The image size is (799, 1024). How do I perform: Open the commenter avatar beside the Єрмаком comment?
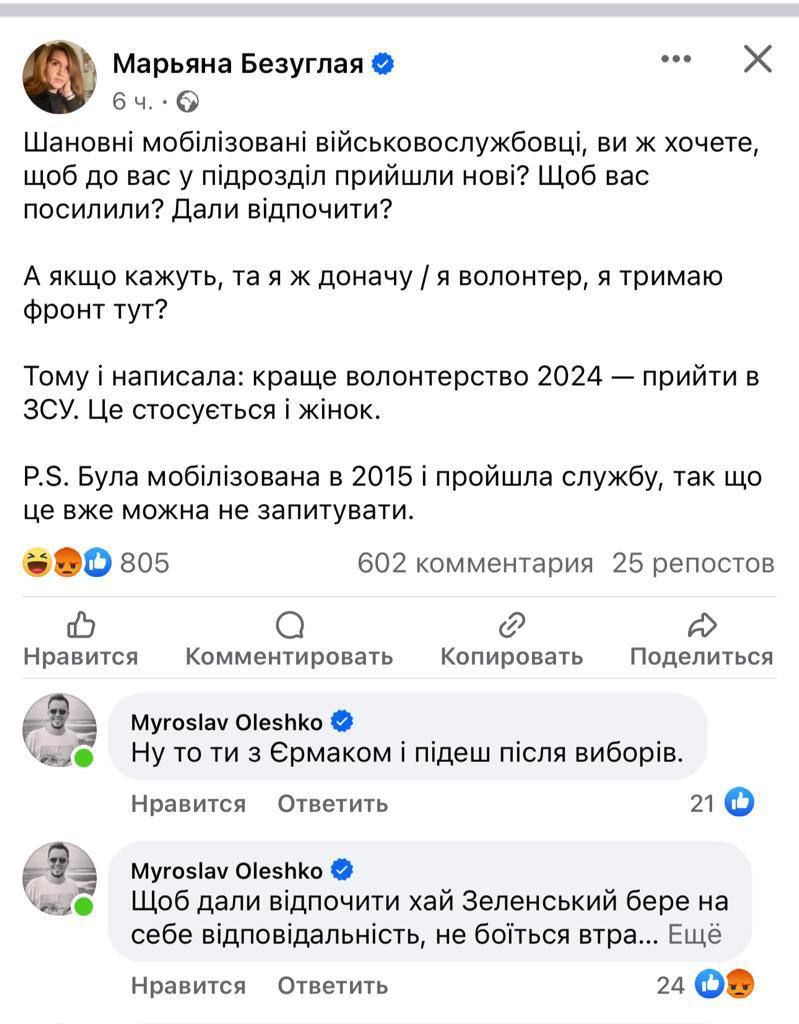60,731
